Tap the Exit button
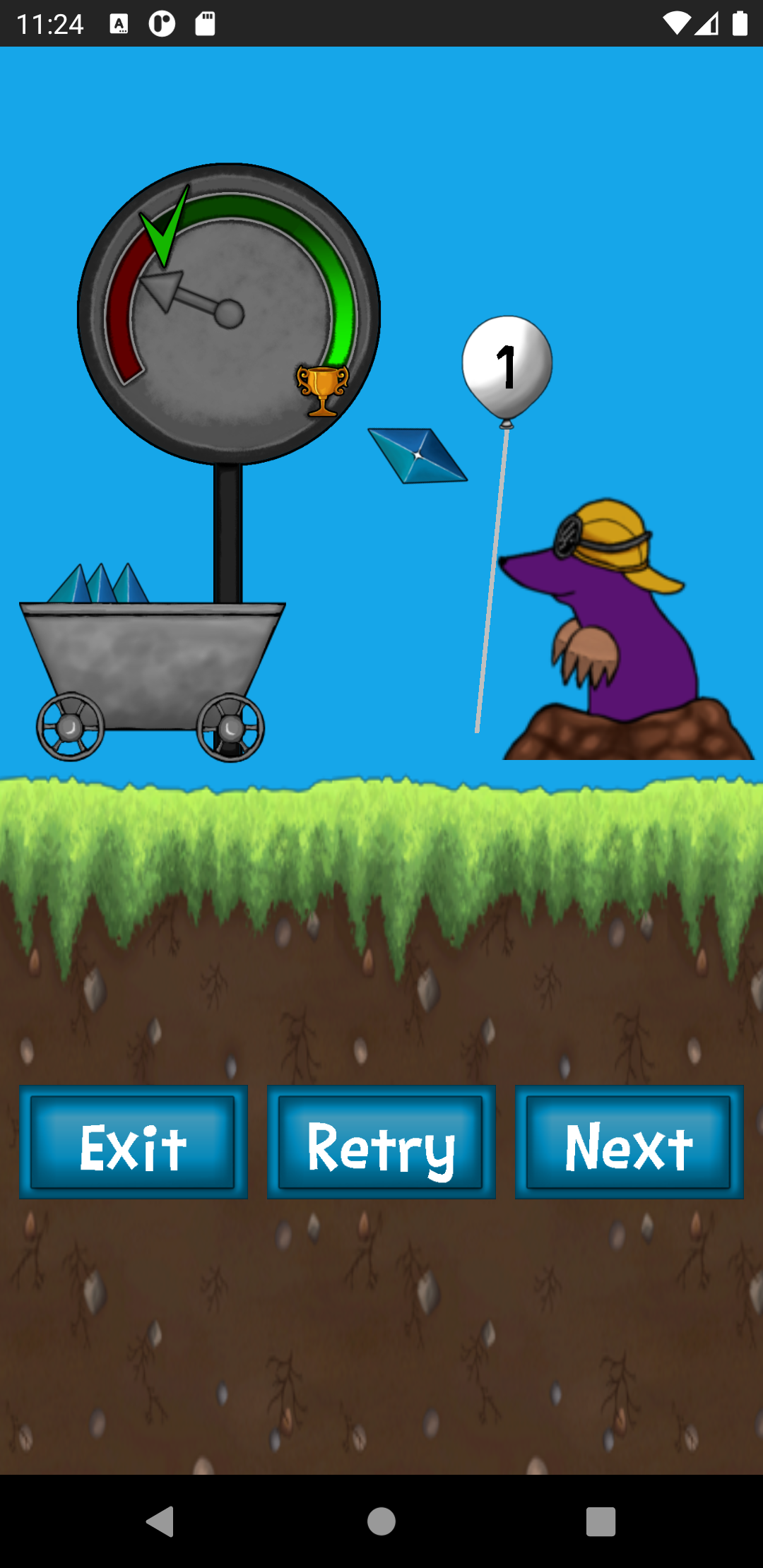 (134, 1142)
